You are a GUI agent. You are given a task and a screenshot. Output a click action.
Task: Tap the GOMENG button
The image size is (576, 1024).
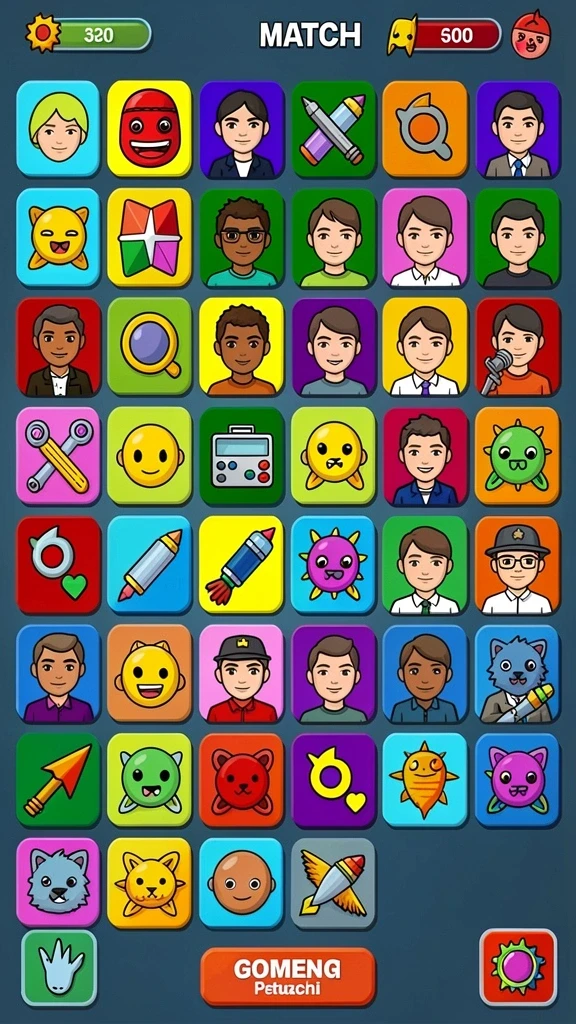coord(288,976)
